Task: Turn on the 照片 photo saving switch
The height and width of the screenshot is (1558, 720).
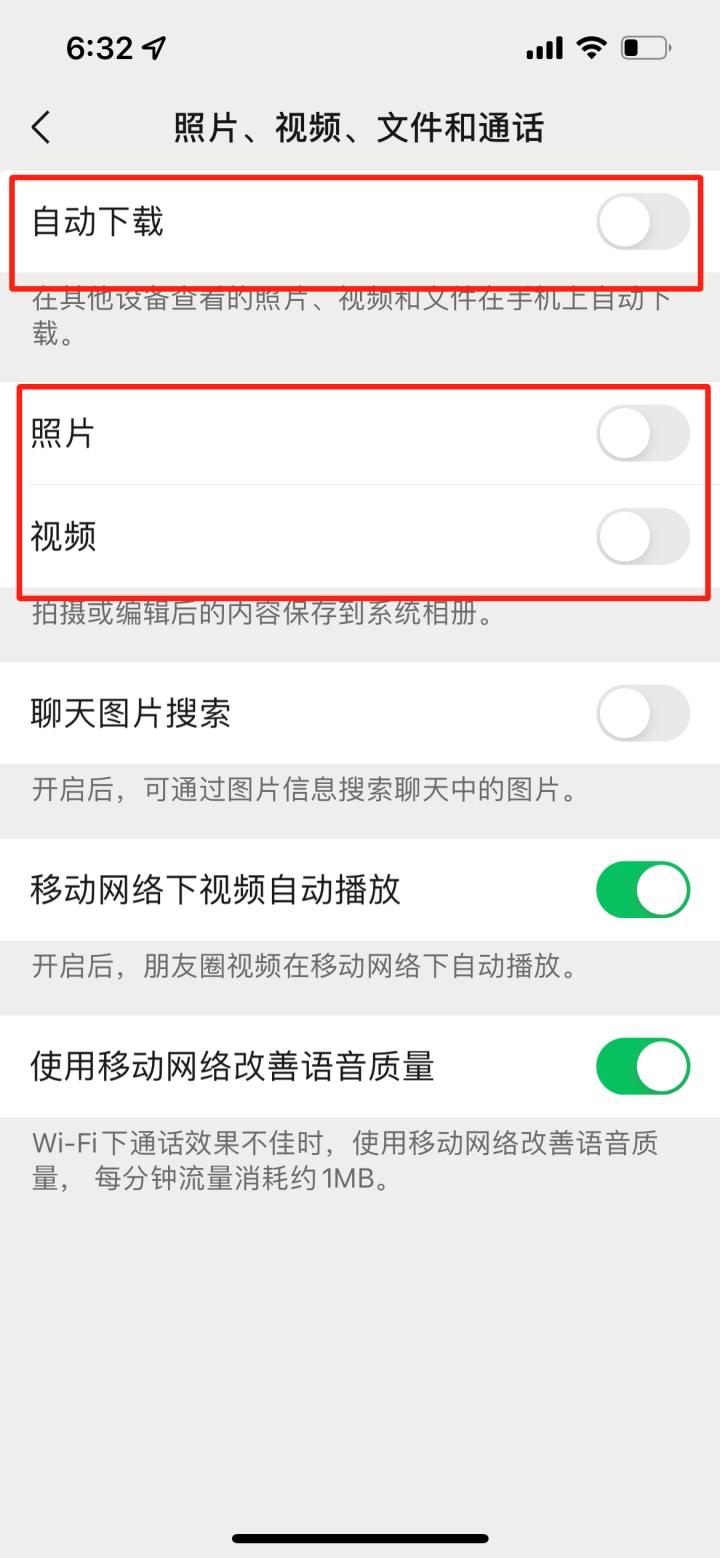Action: [x=643, y=434]
